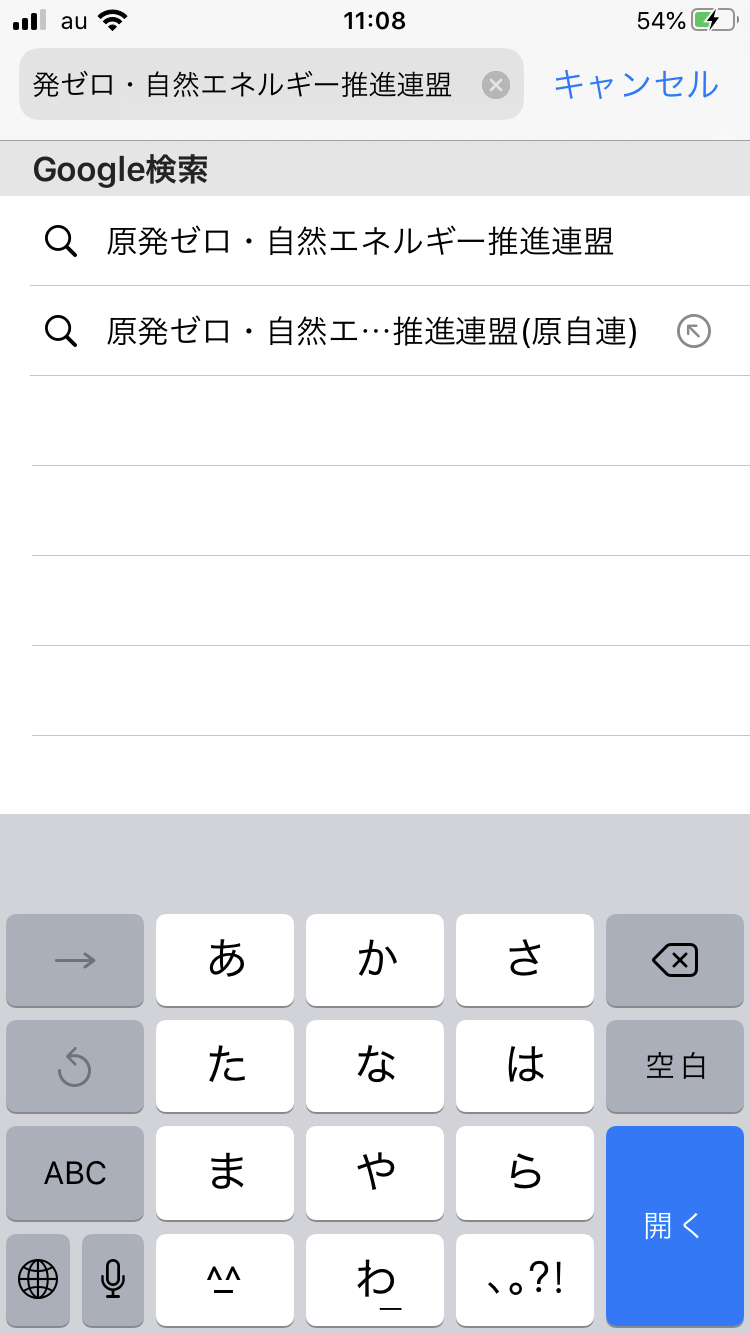Image resolution: width=750 pixels, height=1334 pixels.
Task: Tap the ^_^ emoticon key
Action: (225, 1279)
